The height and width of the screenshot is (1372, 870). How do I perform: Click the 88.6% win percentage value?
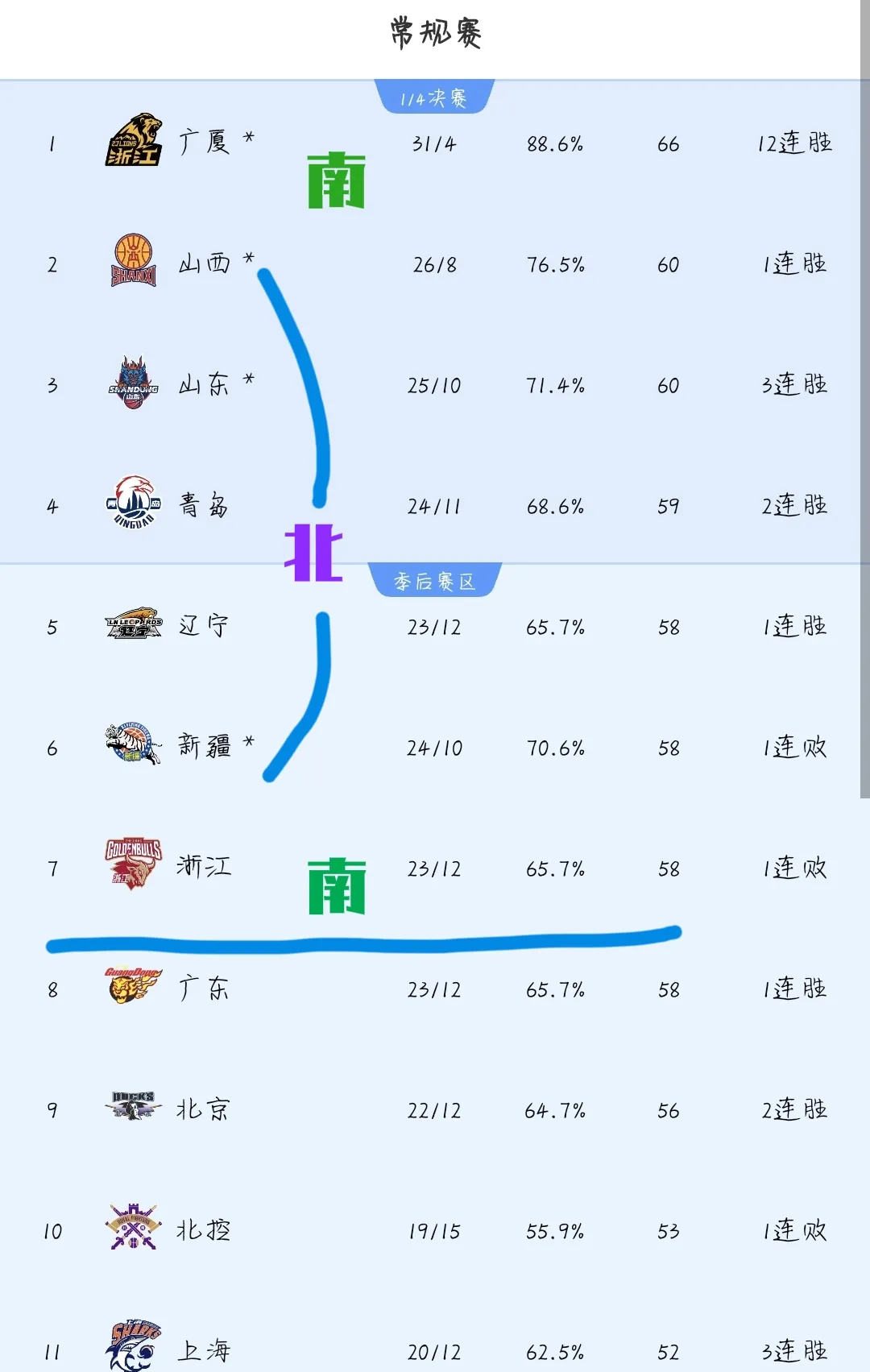tap(553, 143)
